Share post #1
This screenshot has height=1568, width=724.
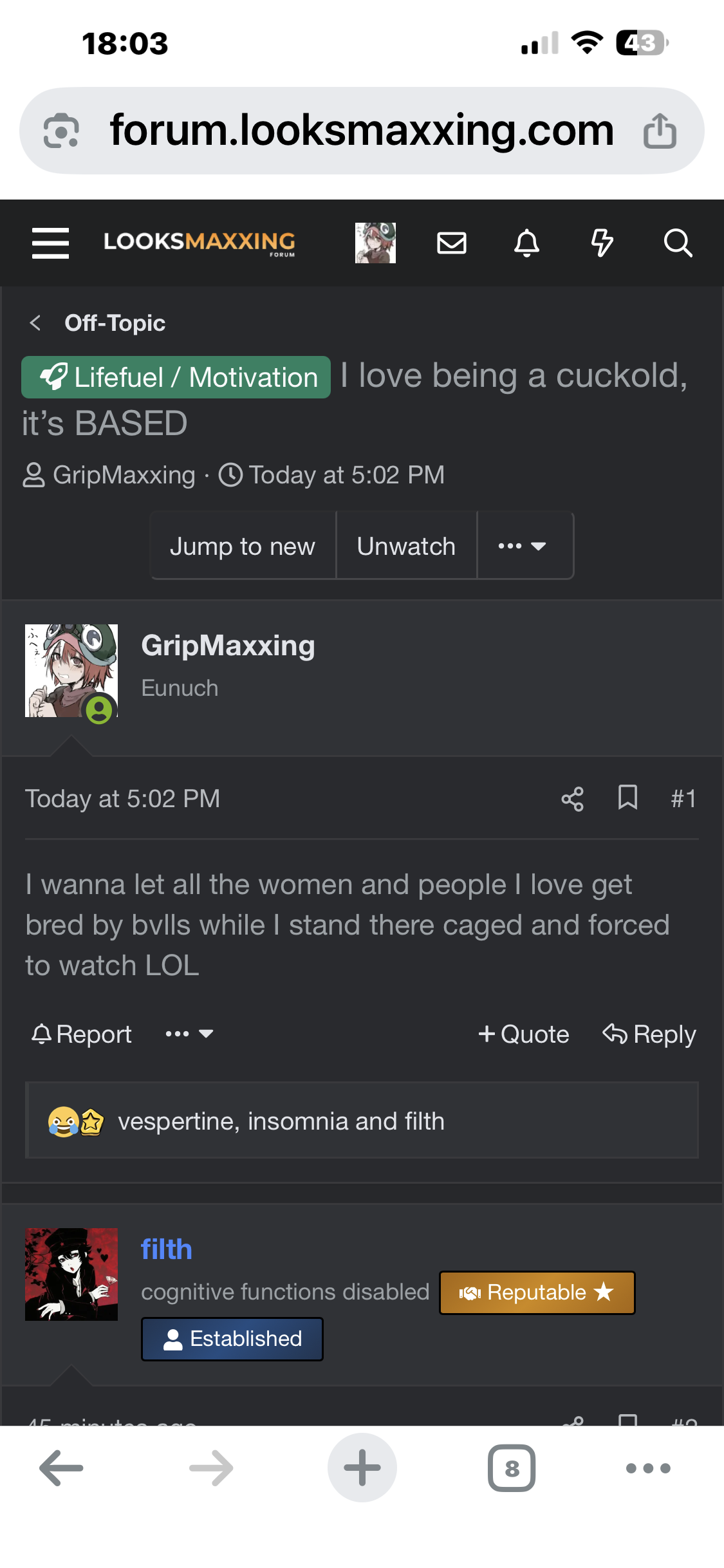click(x=572, y=799)
